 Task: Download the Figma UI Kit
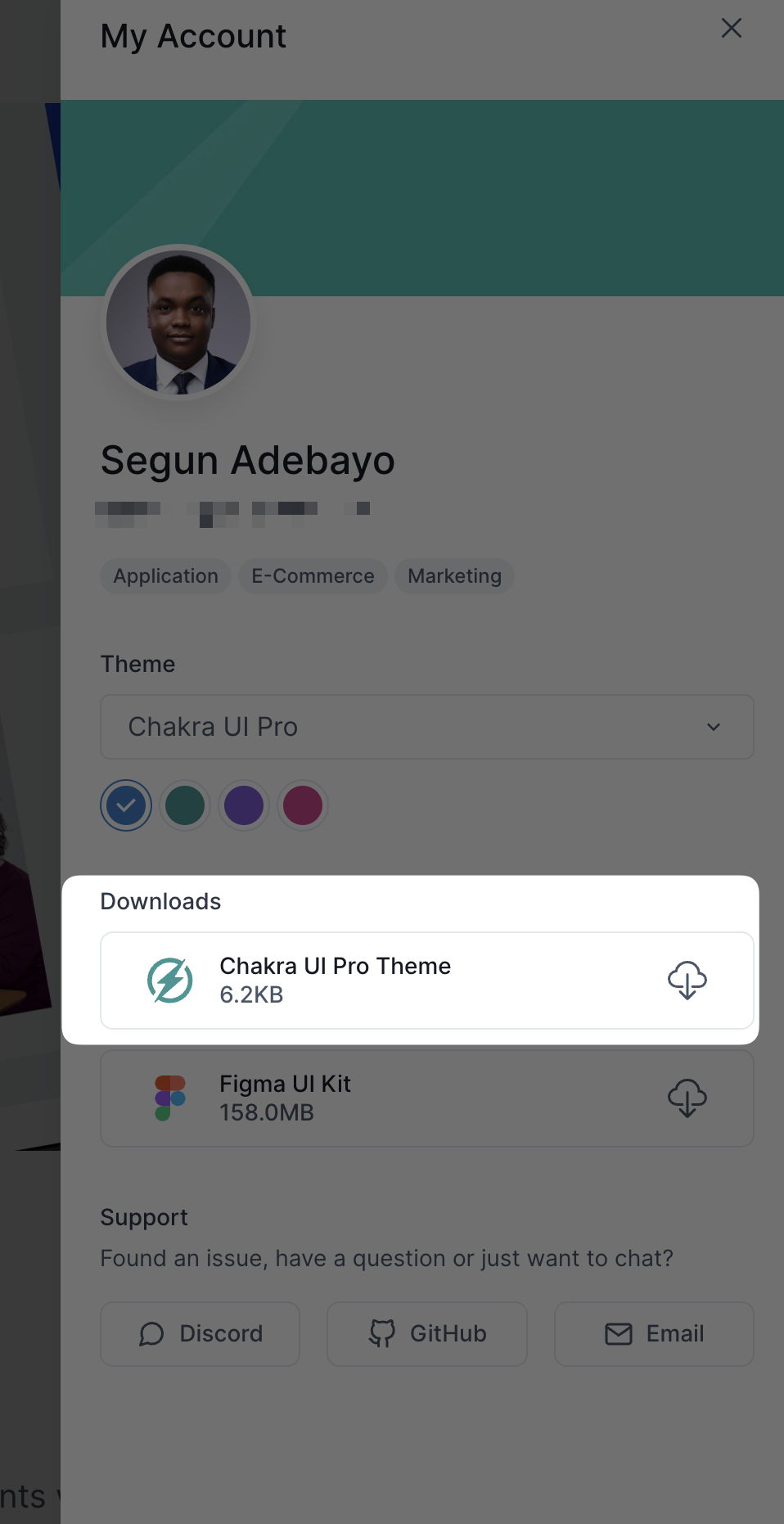pos(687,1098)
